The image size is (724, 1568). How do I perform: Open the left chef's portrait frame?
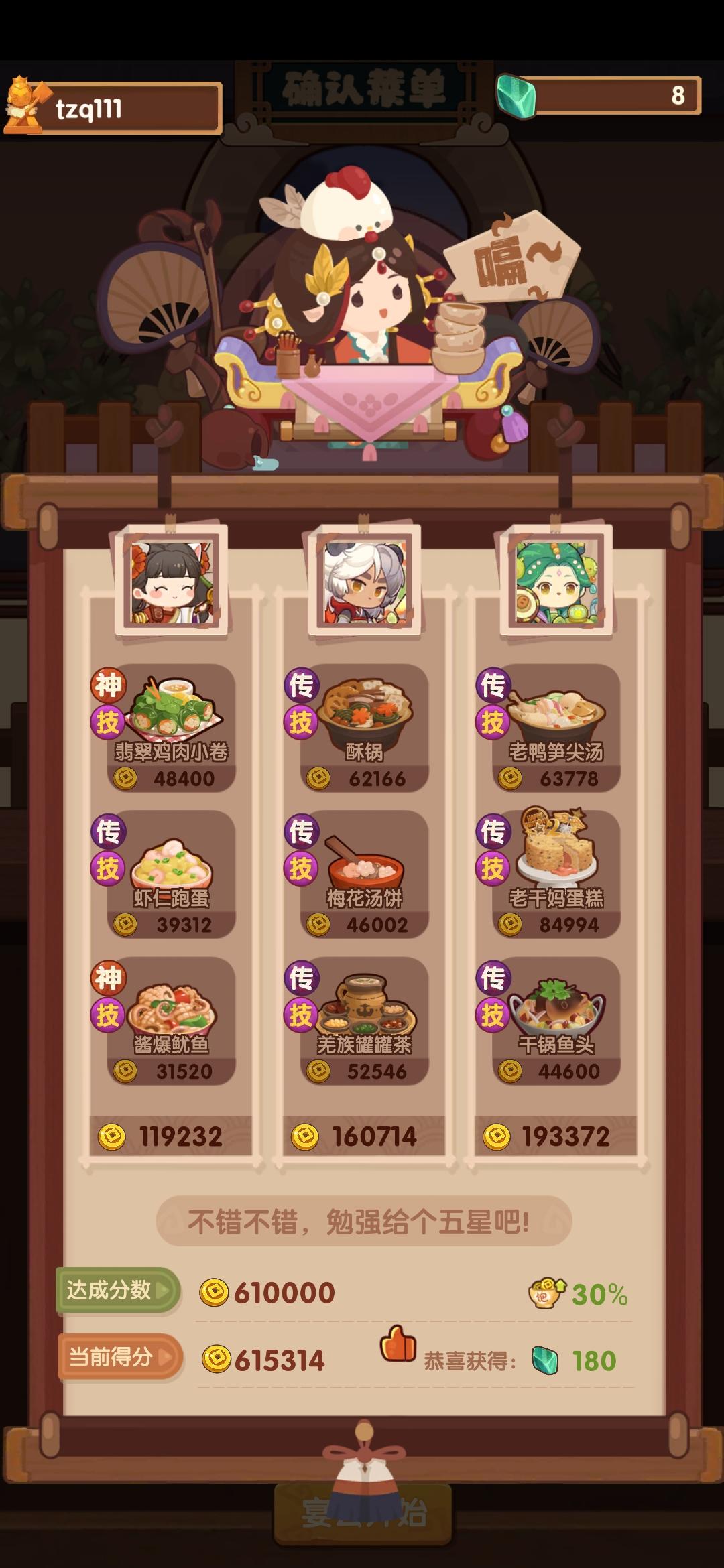pyautogui.click(x=170, y=583)
